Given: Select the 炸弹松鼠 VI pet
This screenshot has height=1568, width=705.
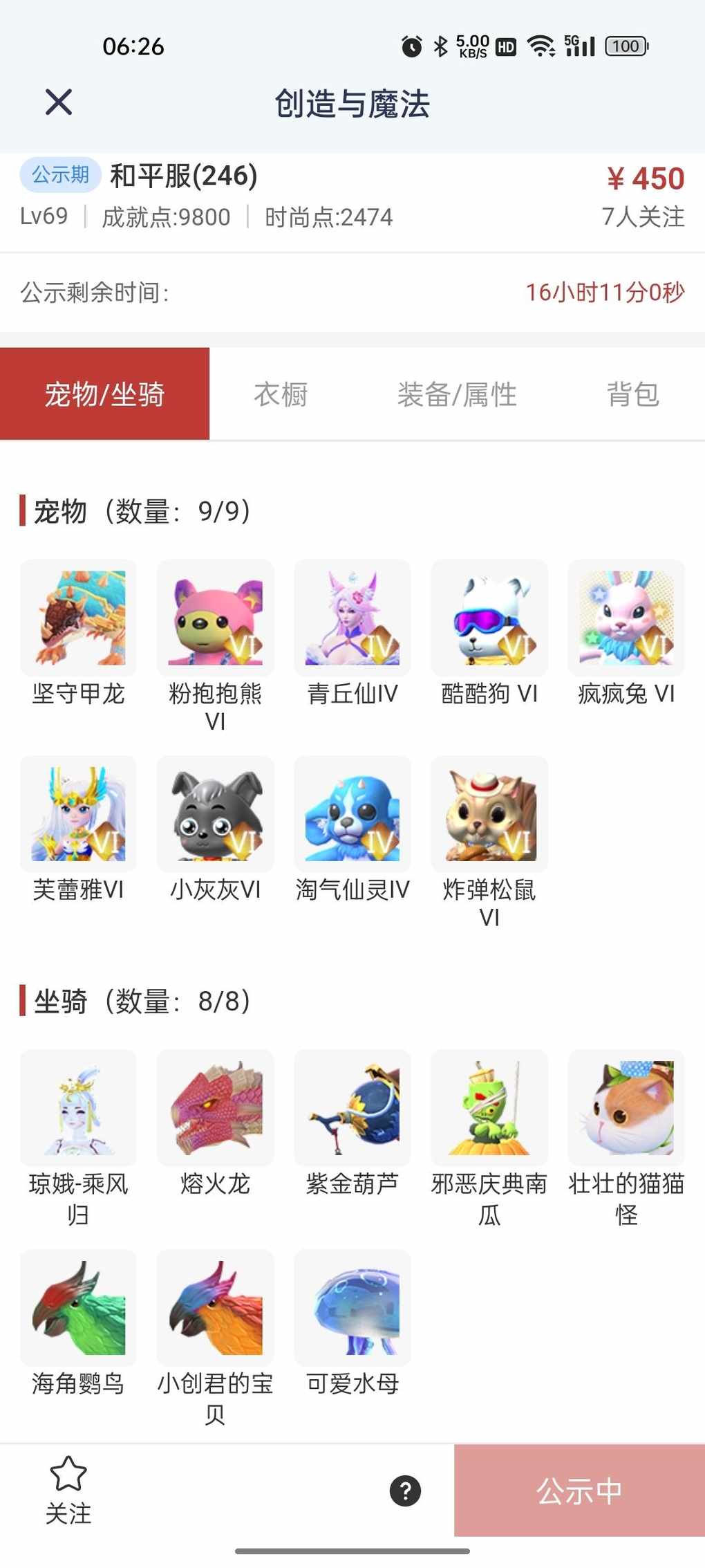Looking at the screenshot, I should point(489,814).
